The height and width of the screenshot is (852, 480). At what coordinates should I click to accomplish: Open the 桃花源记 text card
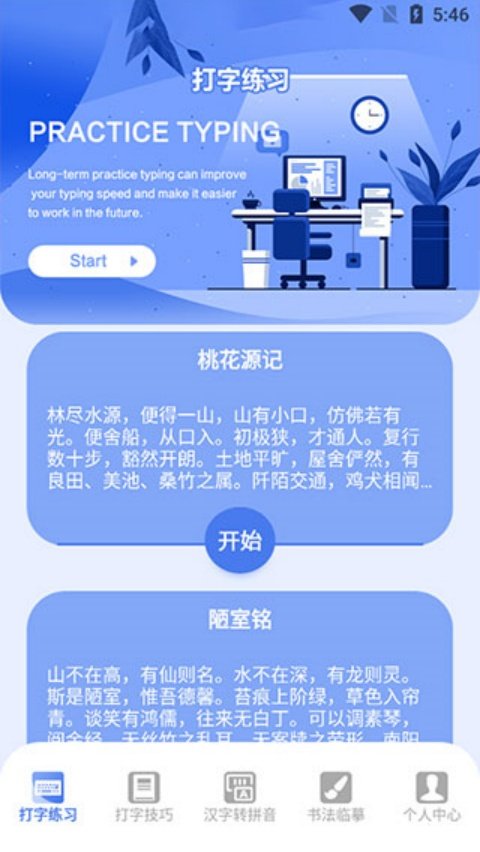(x=240, y=438)
